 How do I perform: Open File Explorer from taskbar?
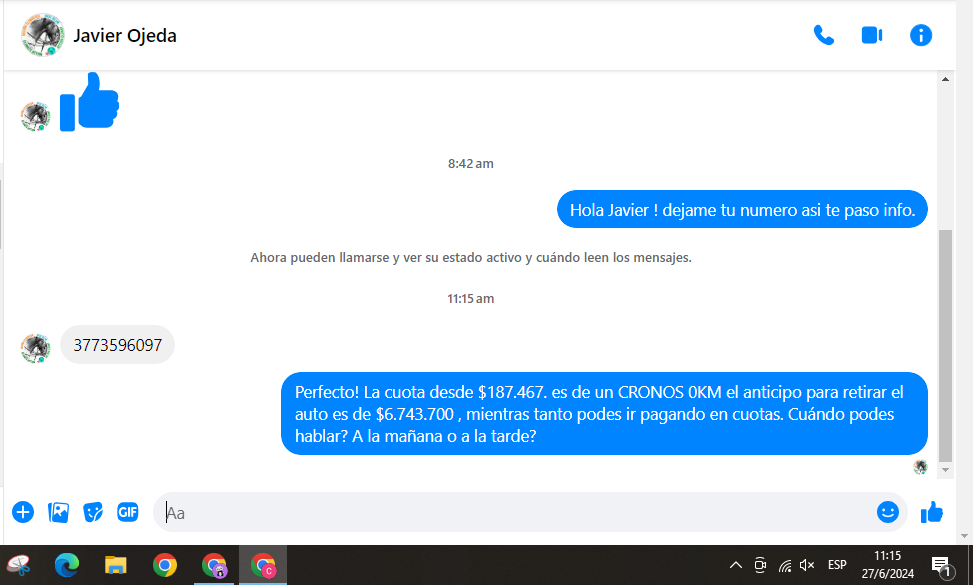[x=116, y=566]
